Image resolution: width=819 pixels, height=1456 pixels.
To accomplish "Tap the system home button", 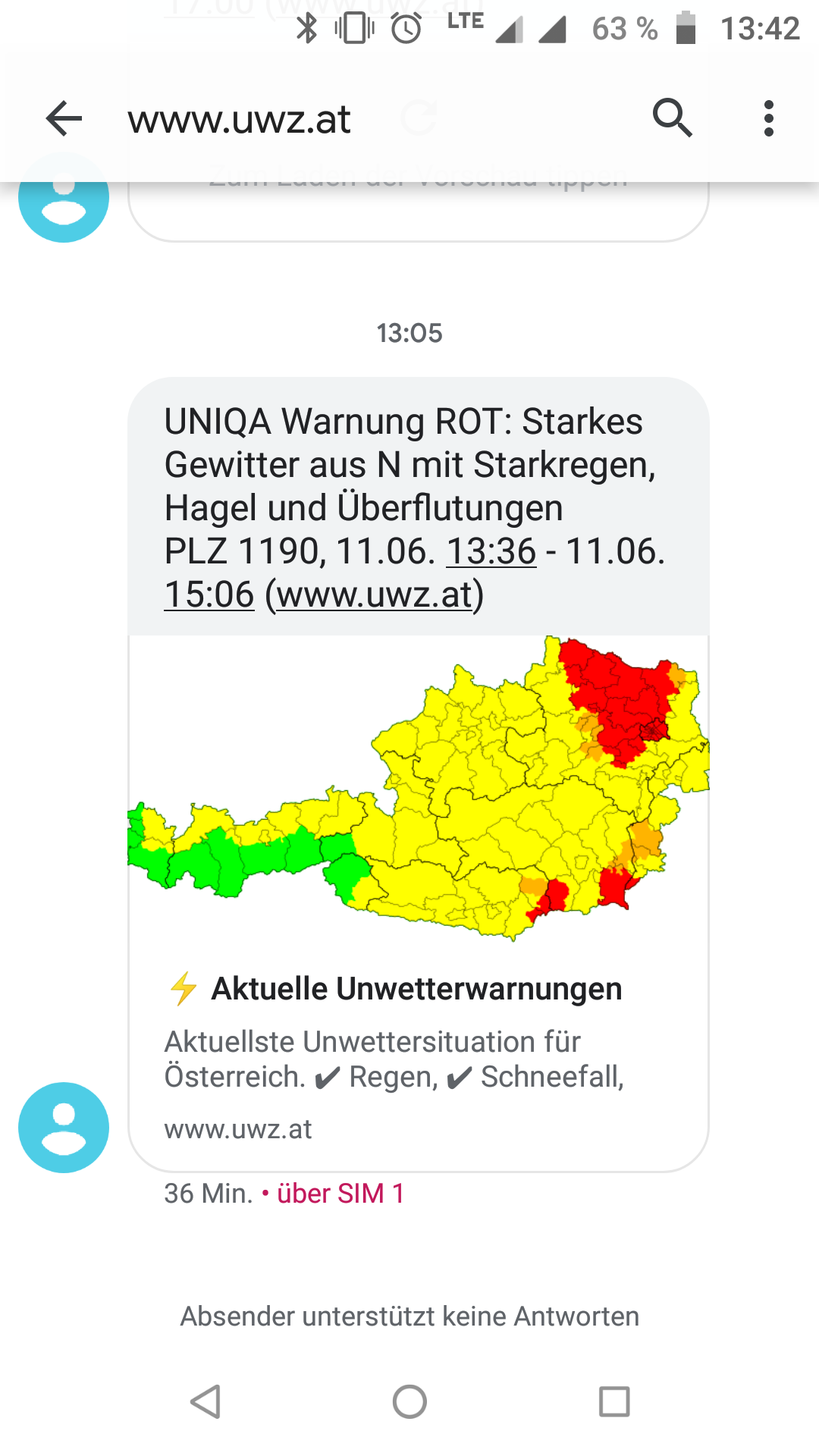I will pyautogui.click(x=409, y=1401).
